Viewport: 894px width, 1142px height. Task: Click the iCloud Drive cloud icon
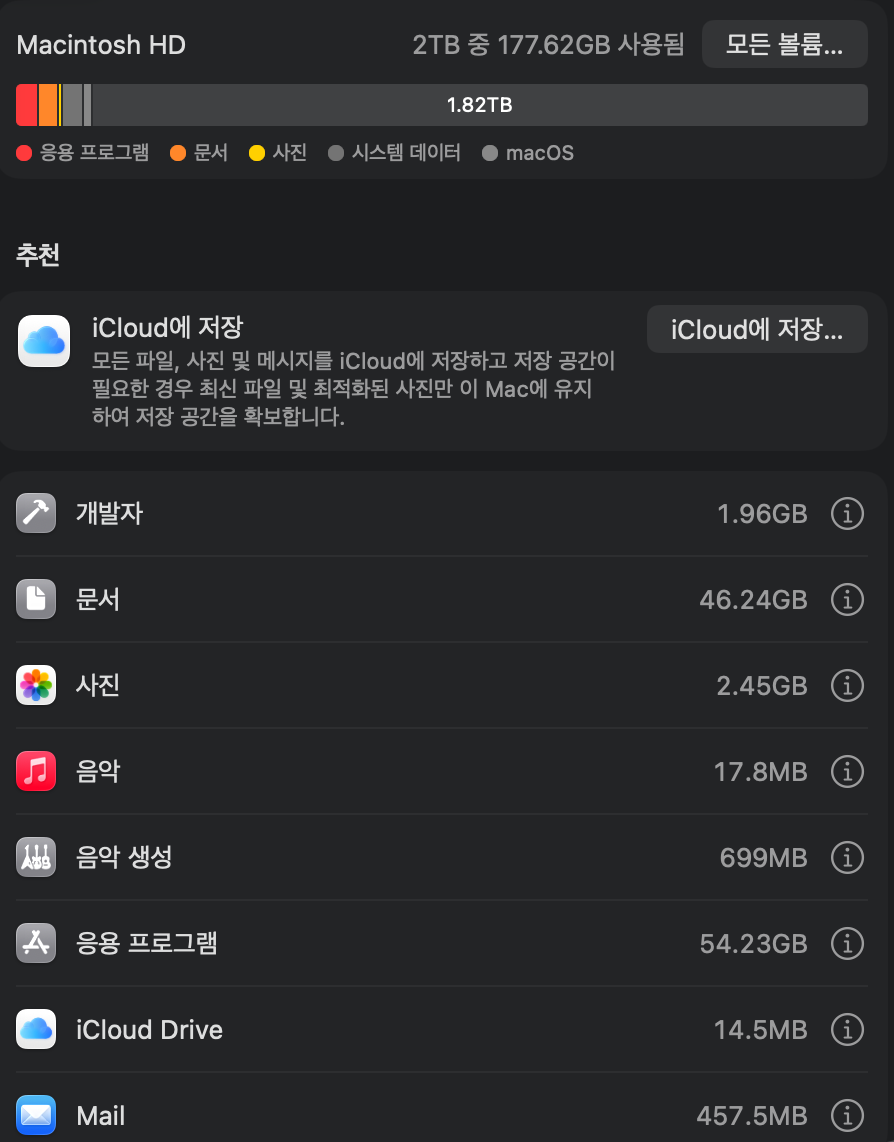coord(36,1029)
